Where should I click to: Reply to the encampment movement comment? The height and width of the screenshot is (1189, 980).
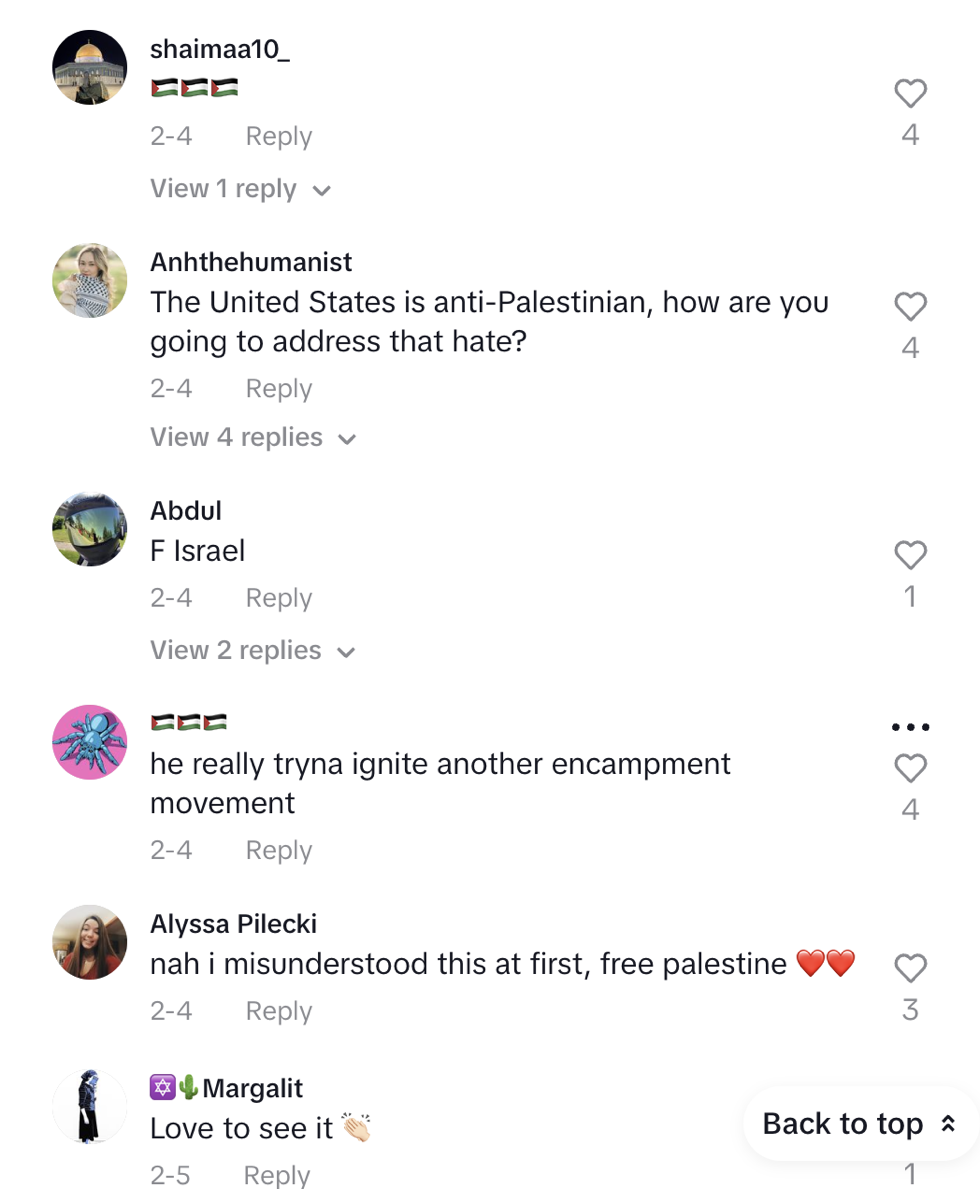[278, 850]
